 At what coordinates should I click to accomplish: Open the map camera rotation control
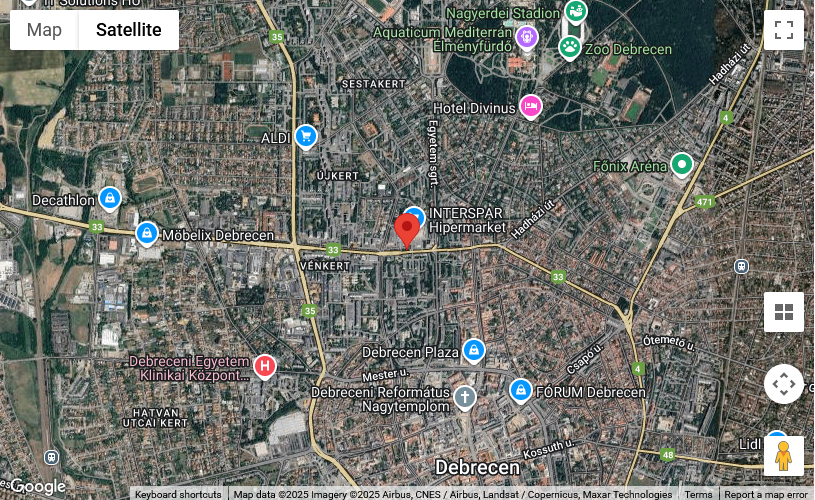click(x=783, y=384)
